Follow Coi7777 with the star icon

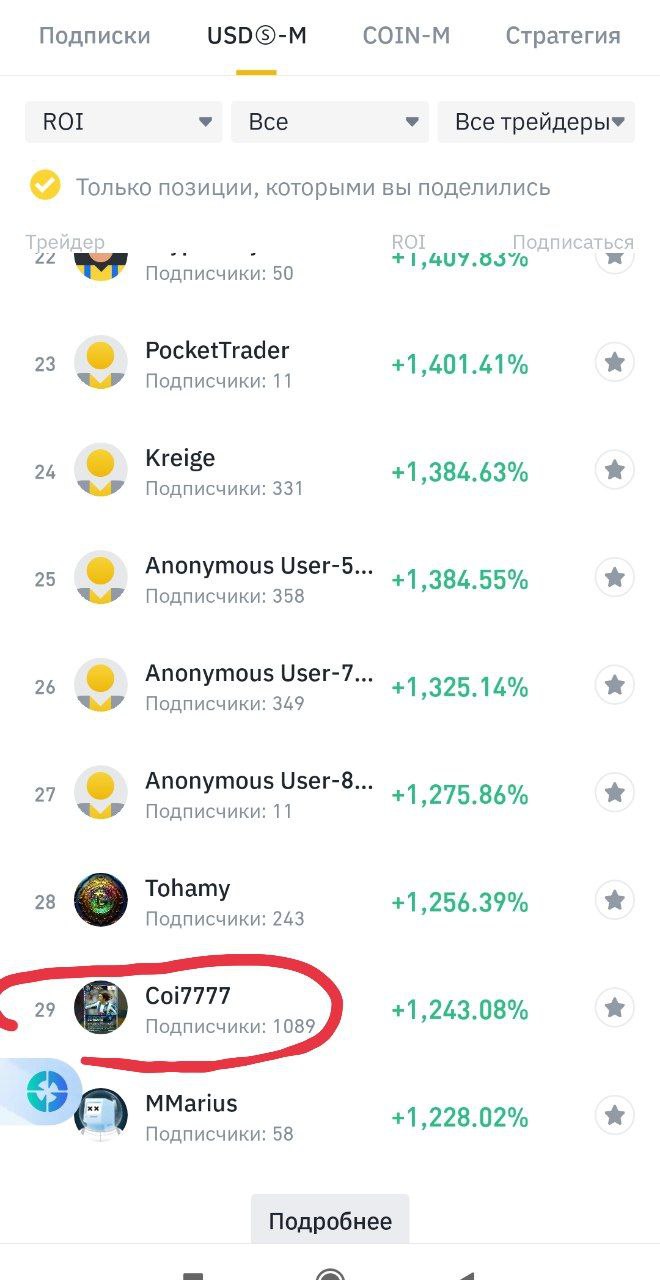click(x=614, y=1007)
